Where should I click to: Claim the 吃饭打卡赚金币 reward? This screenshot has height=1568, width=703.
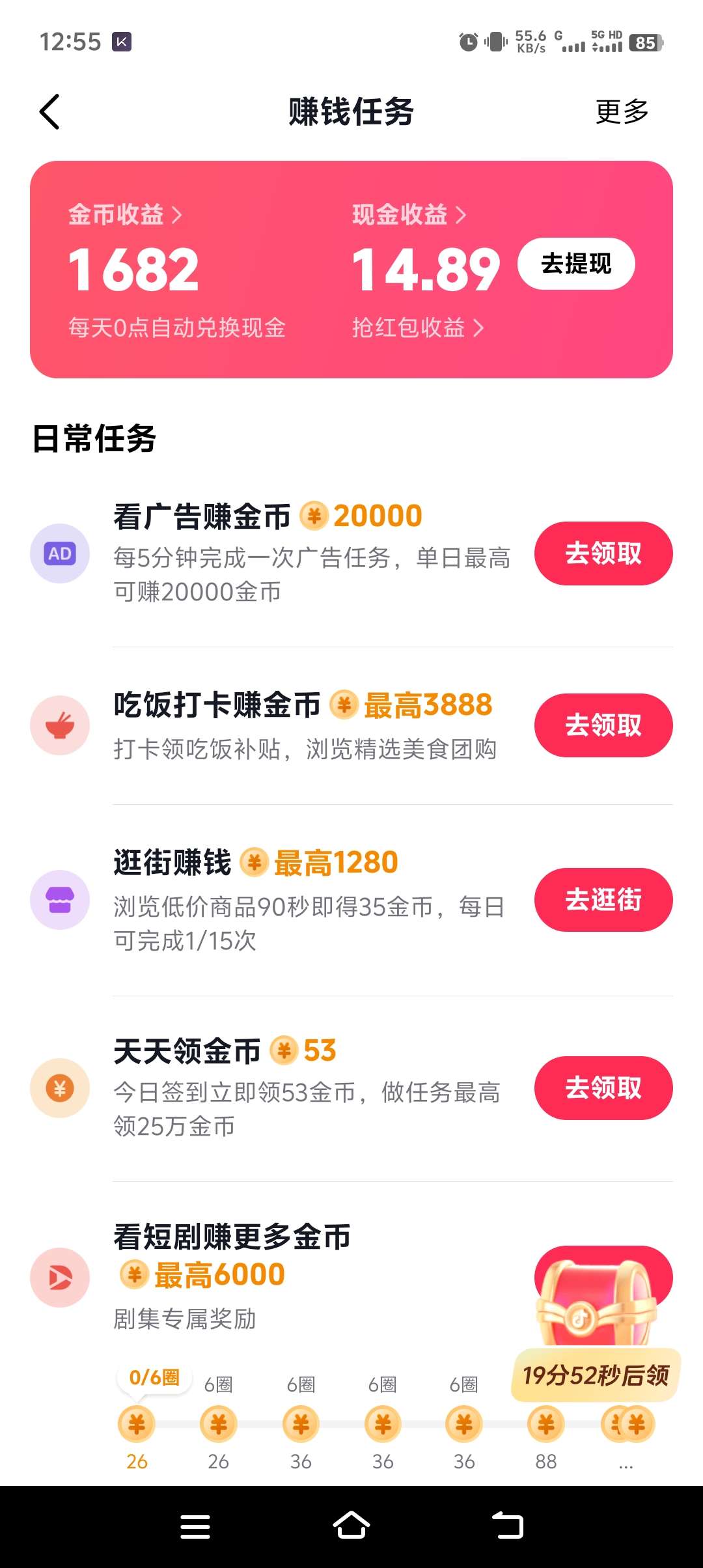(x=603, y=725)
